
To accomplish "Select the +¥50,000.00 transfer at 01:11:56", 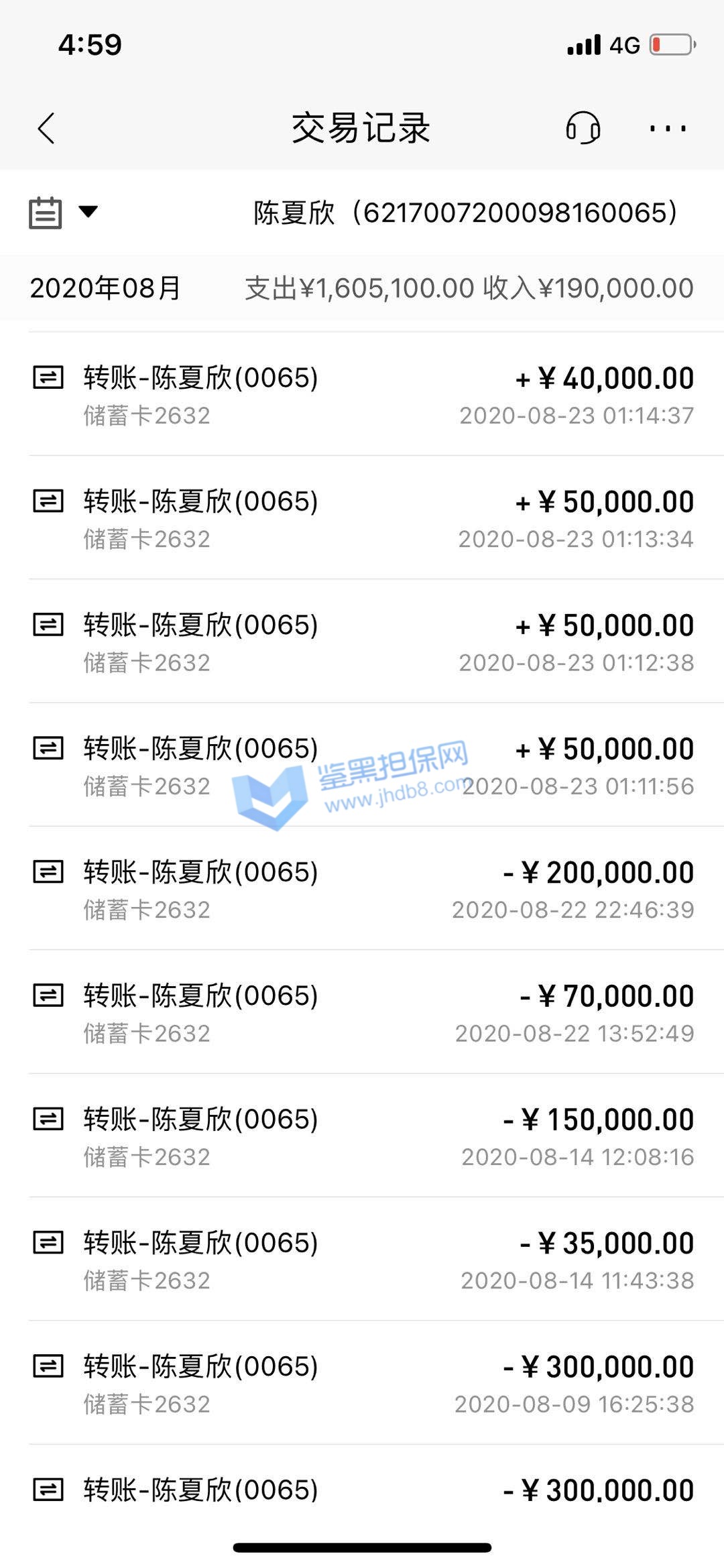I will [x=362, y=766].
